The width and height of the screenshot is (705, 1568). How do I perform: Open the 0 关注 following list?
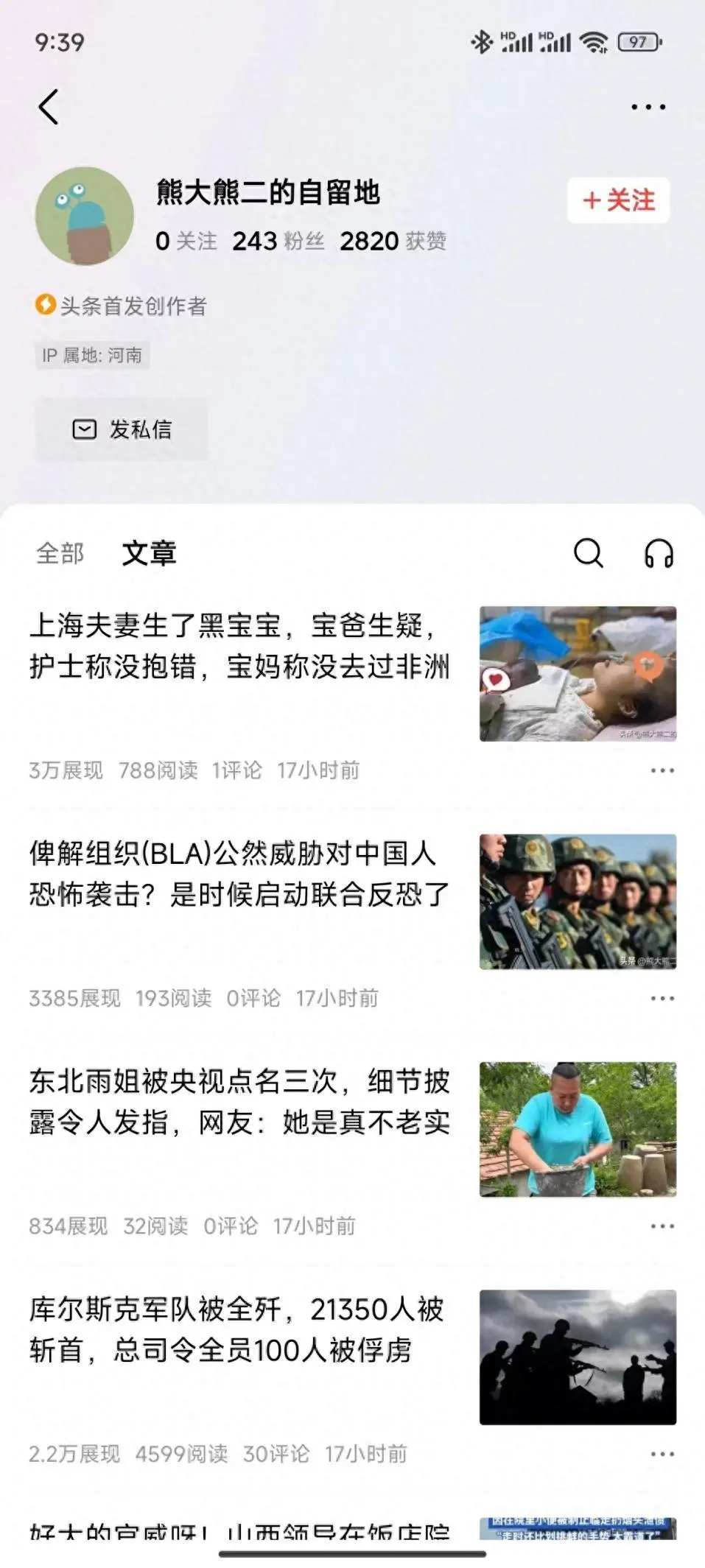click(x=186, y=241)
